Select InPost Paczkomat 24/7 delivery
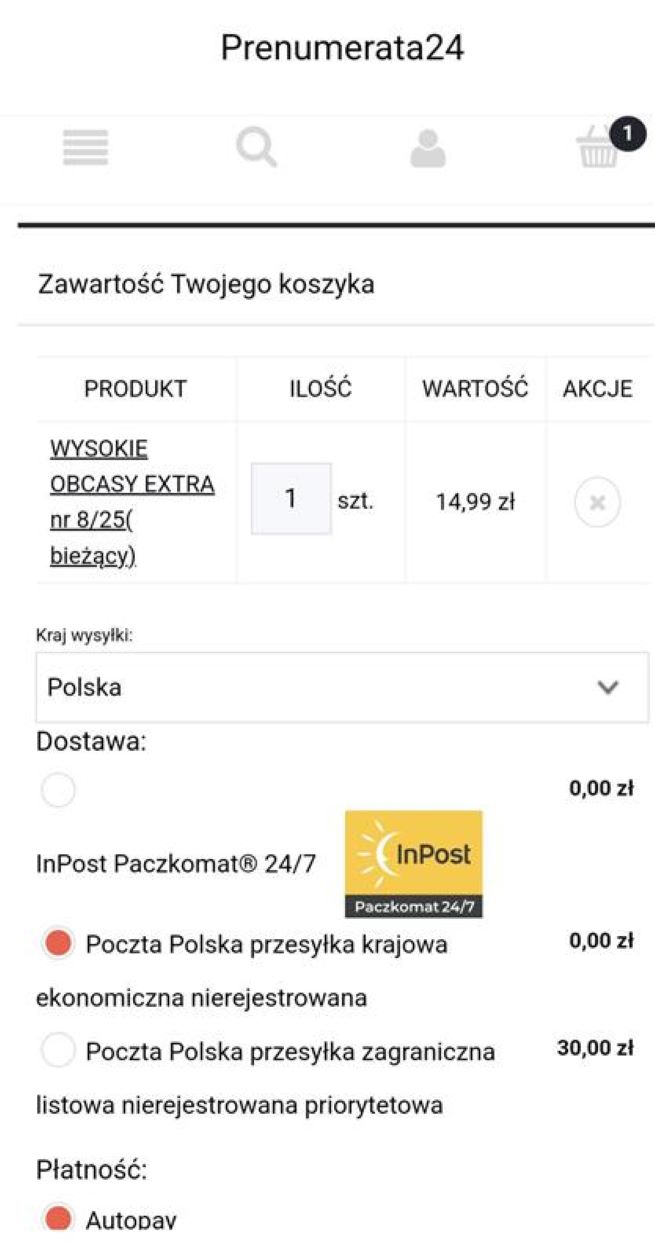 58,791
